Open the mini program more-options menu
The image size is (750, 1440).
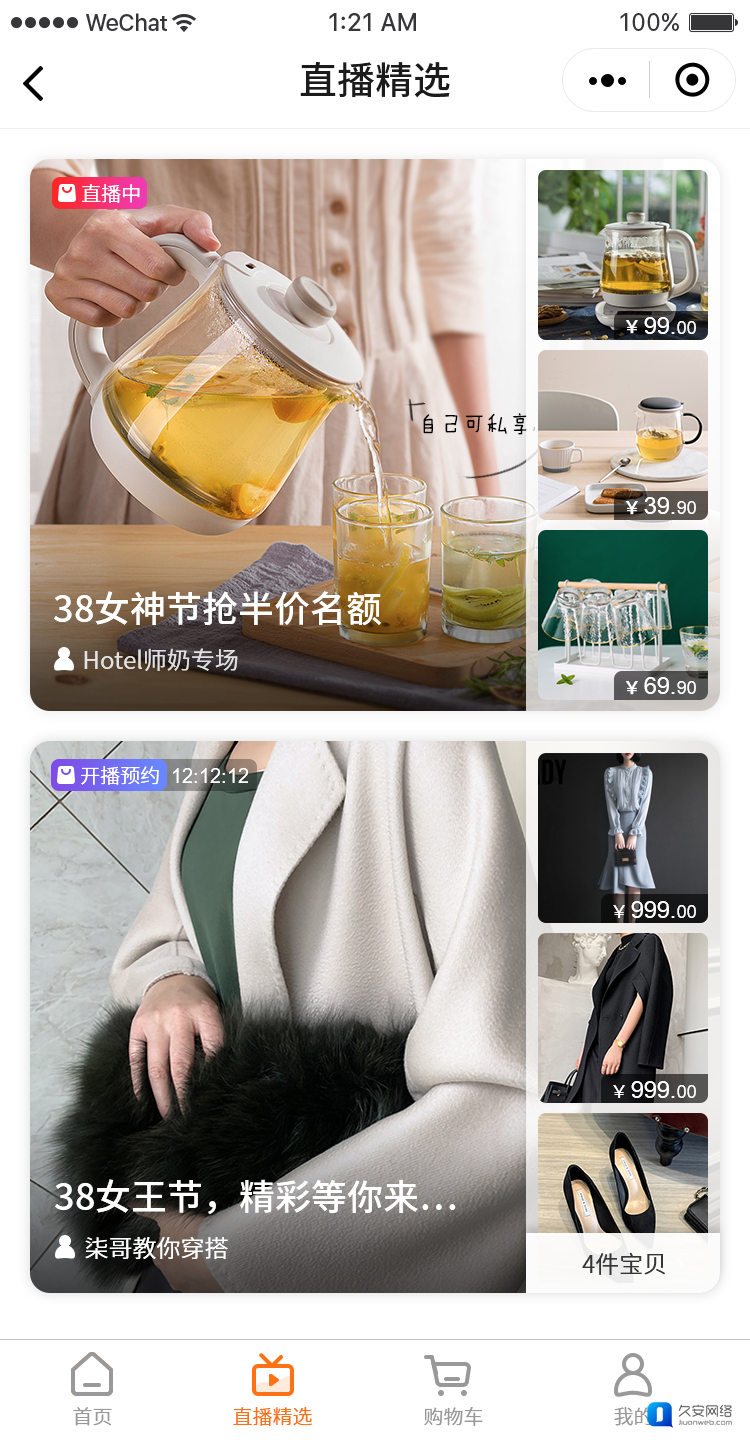pos(607,81)
